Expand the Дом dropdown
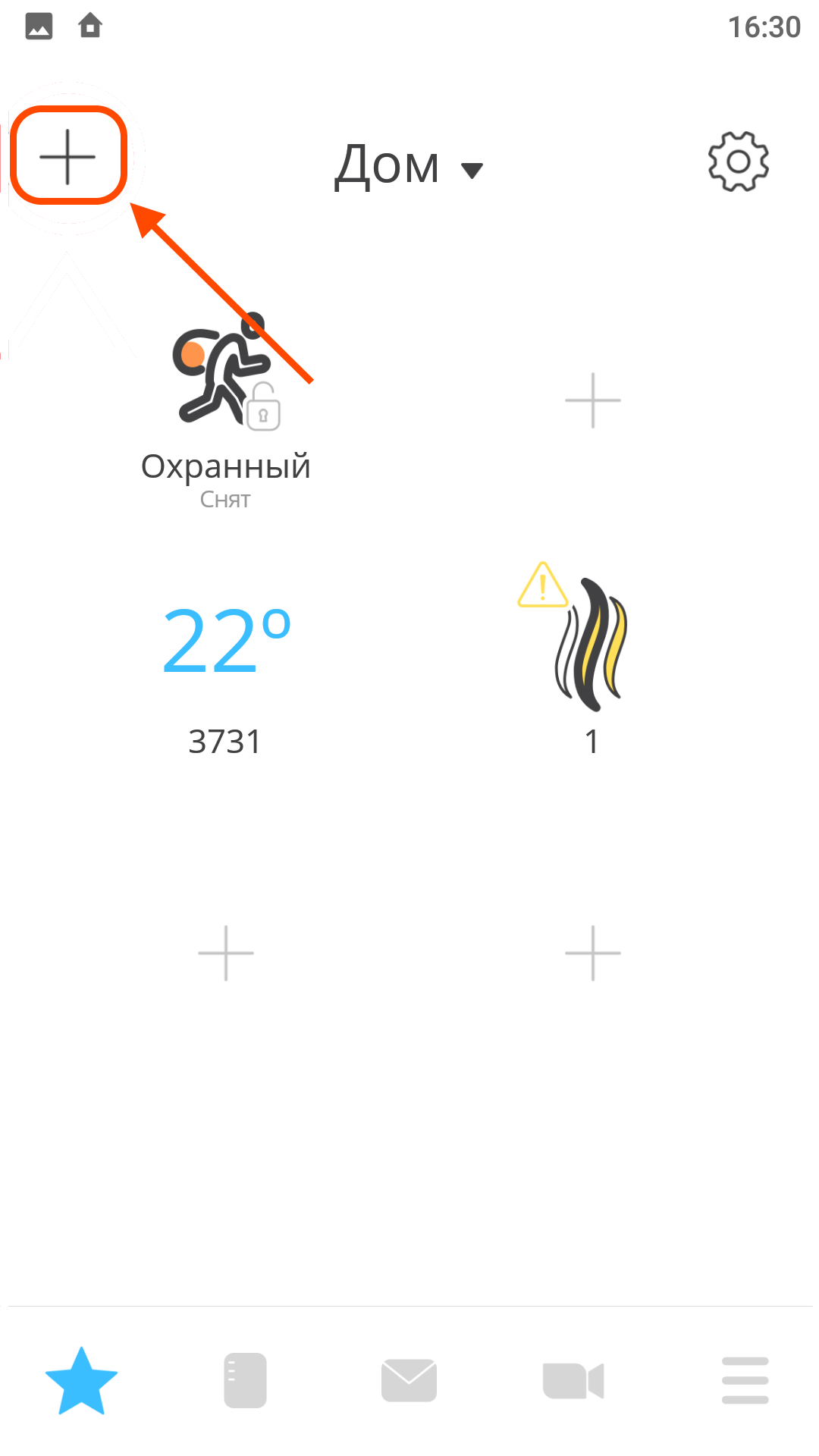Viewport: 819px width, 1456px height. pos(408,165)
